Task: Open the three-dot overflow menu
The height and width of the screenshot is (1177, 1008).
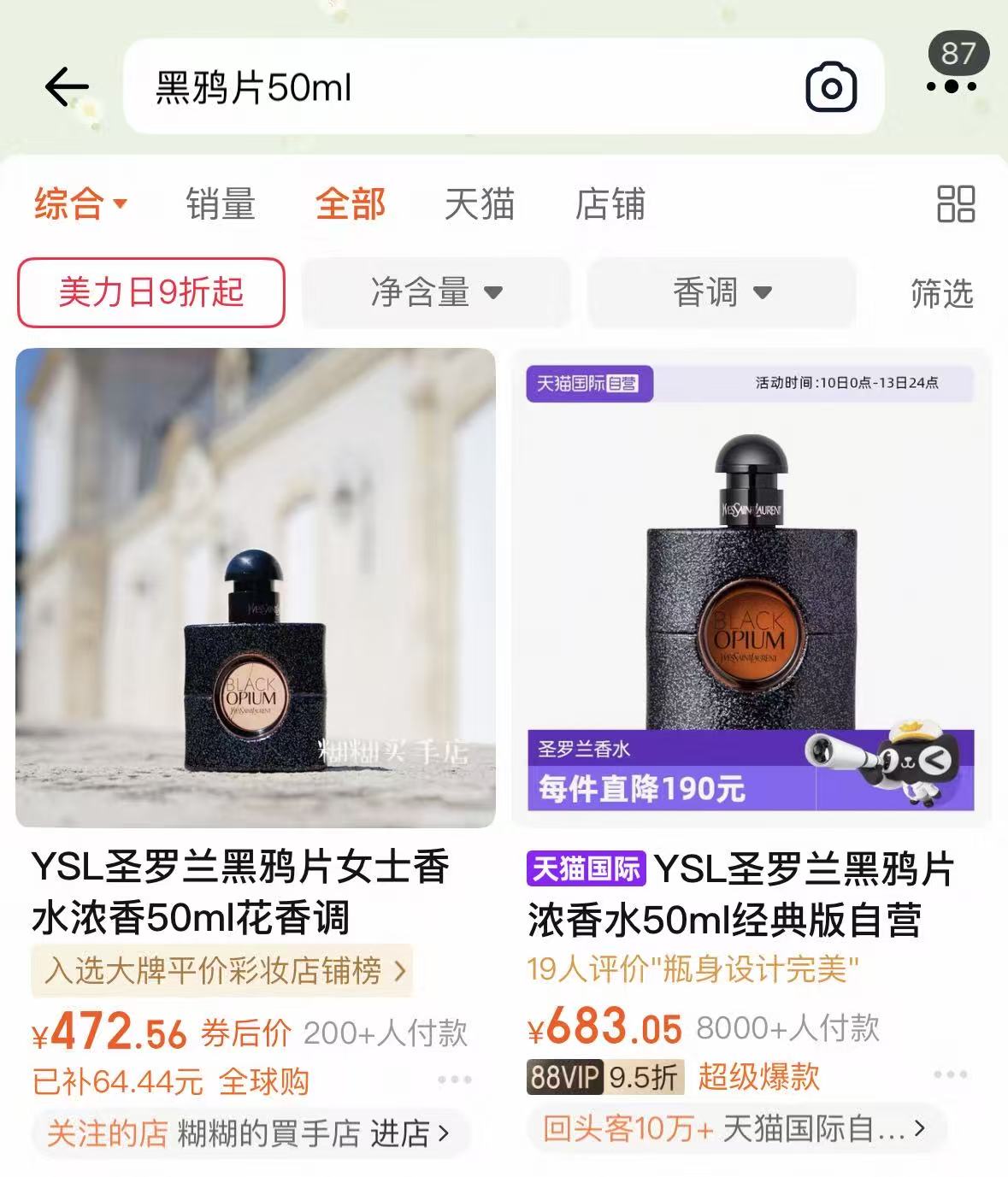Action: click(951, 86)
